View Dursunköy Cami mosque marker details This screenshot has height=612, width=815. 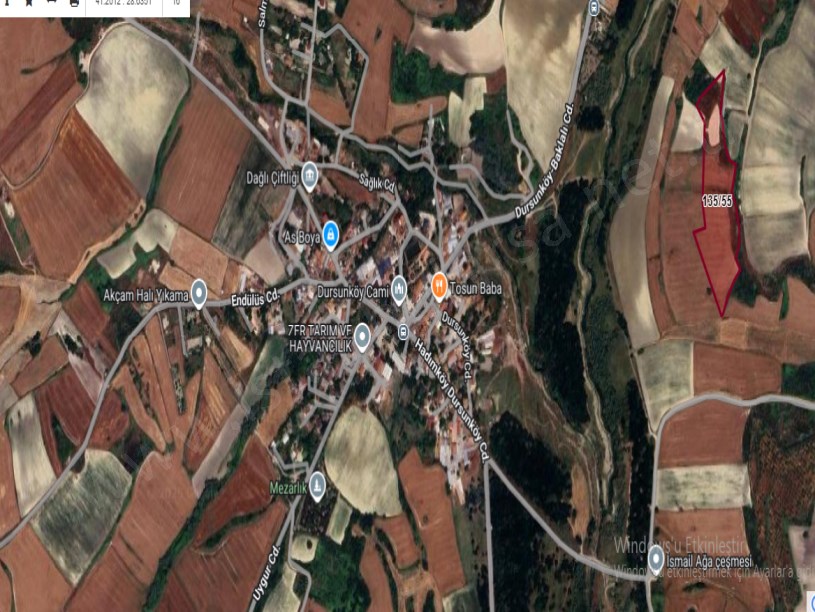click(399, 288)
